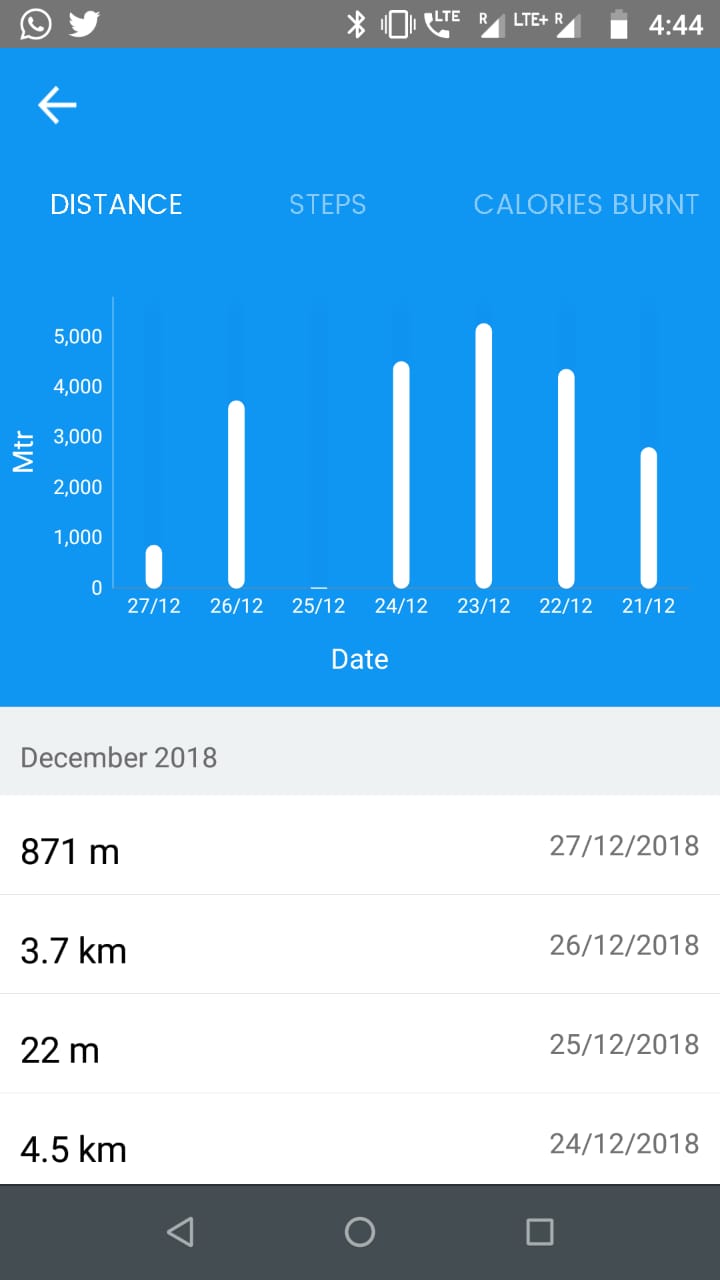Show the Calories Burnt tab

click(x=585, y=204)
